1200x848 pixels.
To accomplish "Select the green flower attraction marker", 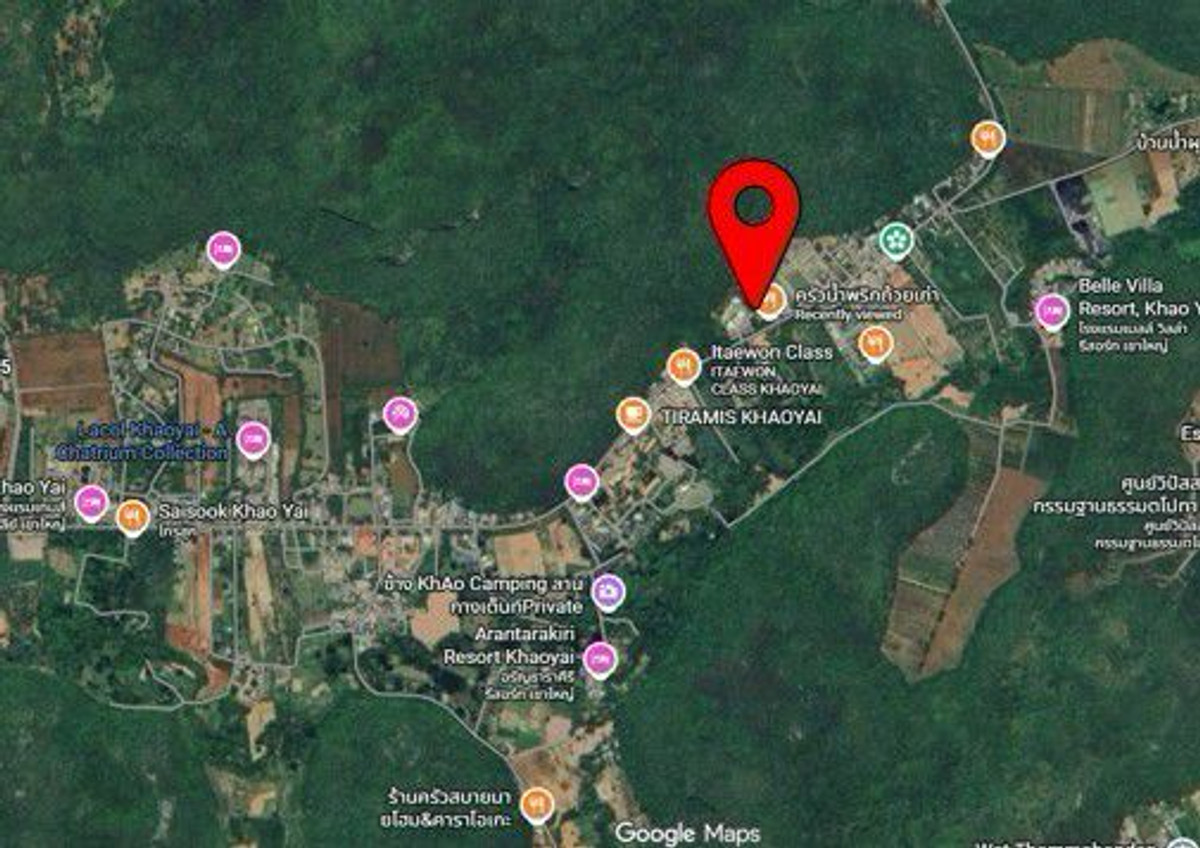I will click(896, 240).
